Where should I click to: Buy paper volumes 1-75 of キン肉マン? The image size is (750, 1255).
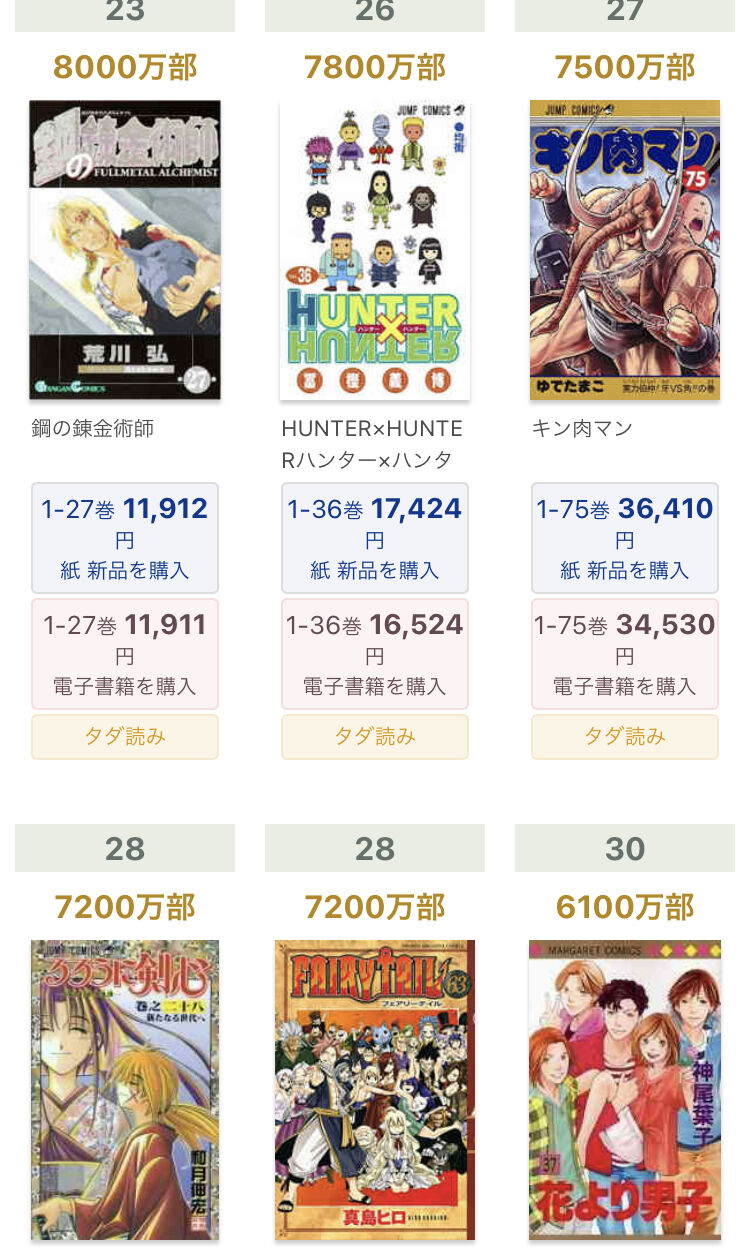tap(624, 537)
